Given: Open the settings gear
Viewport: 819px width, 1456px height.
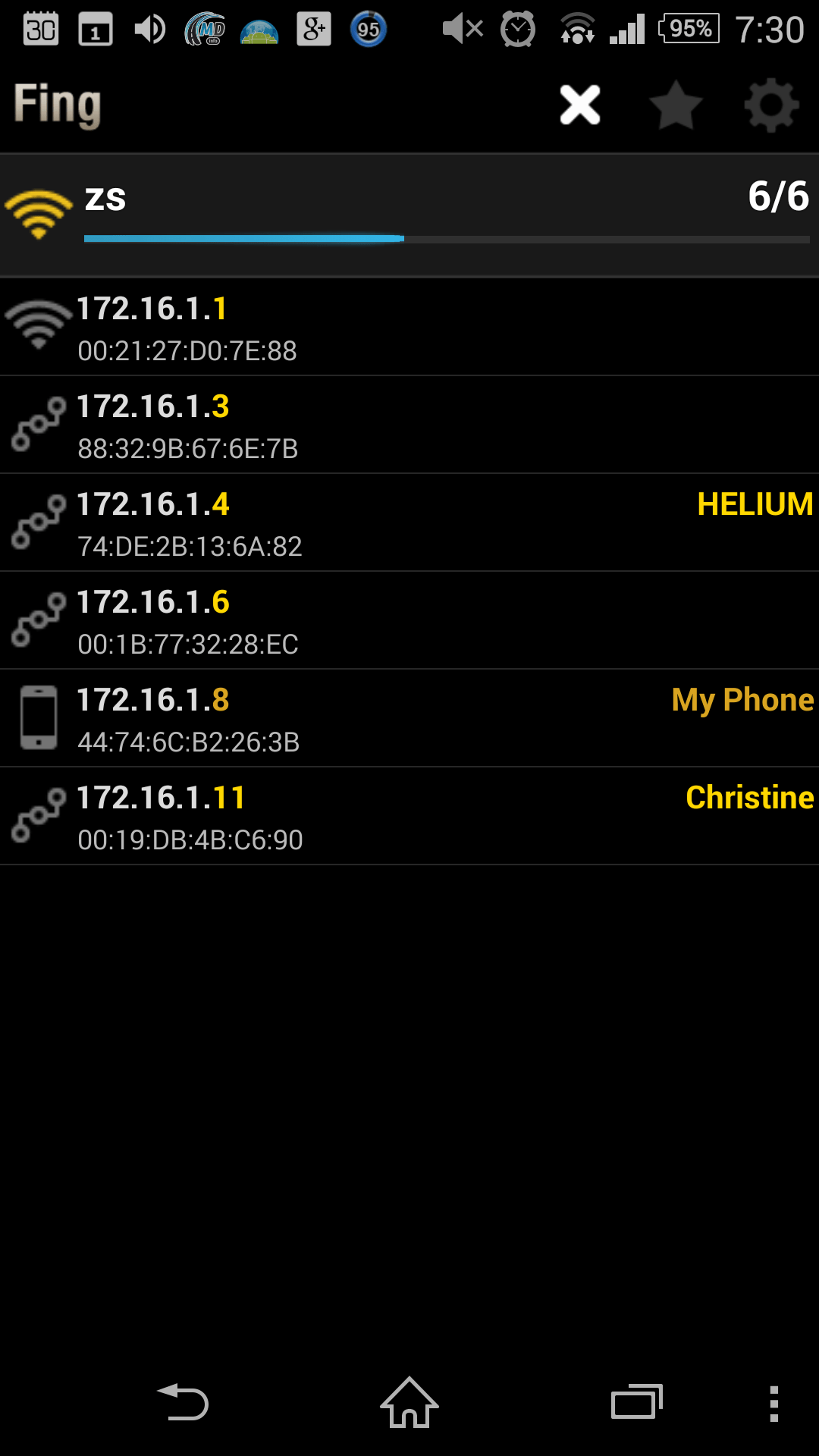Looking at the screenshot, I should click(x=771, y=105).
